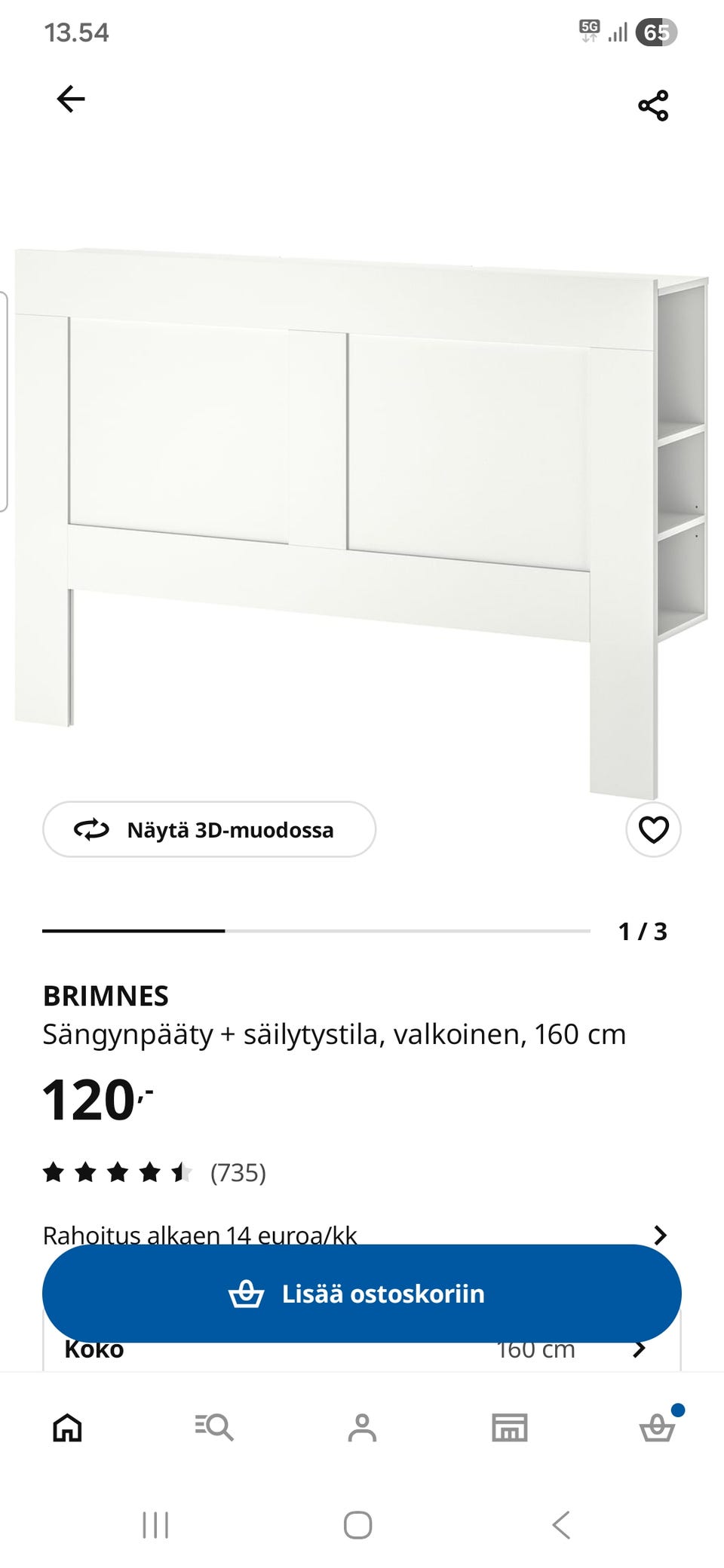This screenshot has height=1568, width=724.
Task: Tap the half-filled fifth rating star
Action: [x=181, y=1172]
